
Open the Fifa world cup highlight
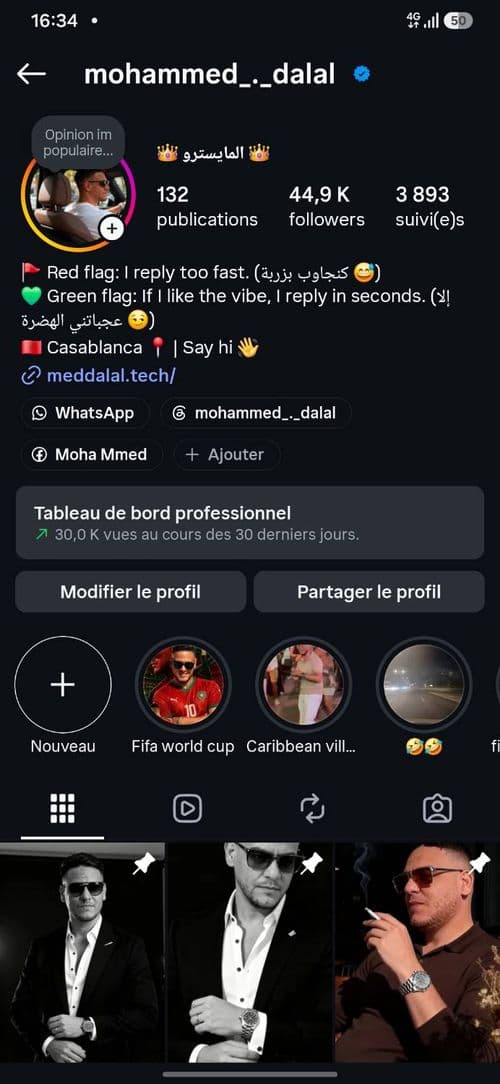pos(183,684)
